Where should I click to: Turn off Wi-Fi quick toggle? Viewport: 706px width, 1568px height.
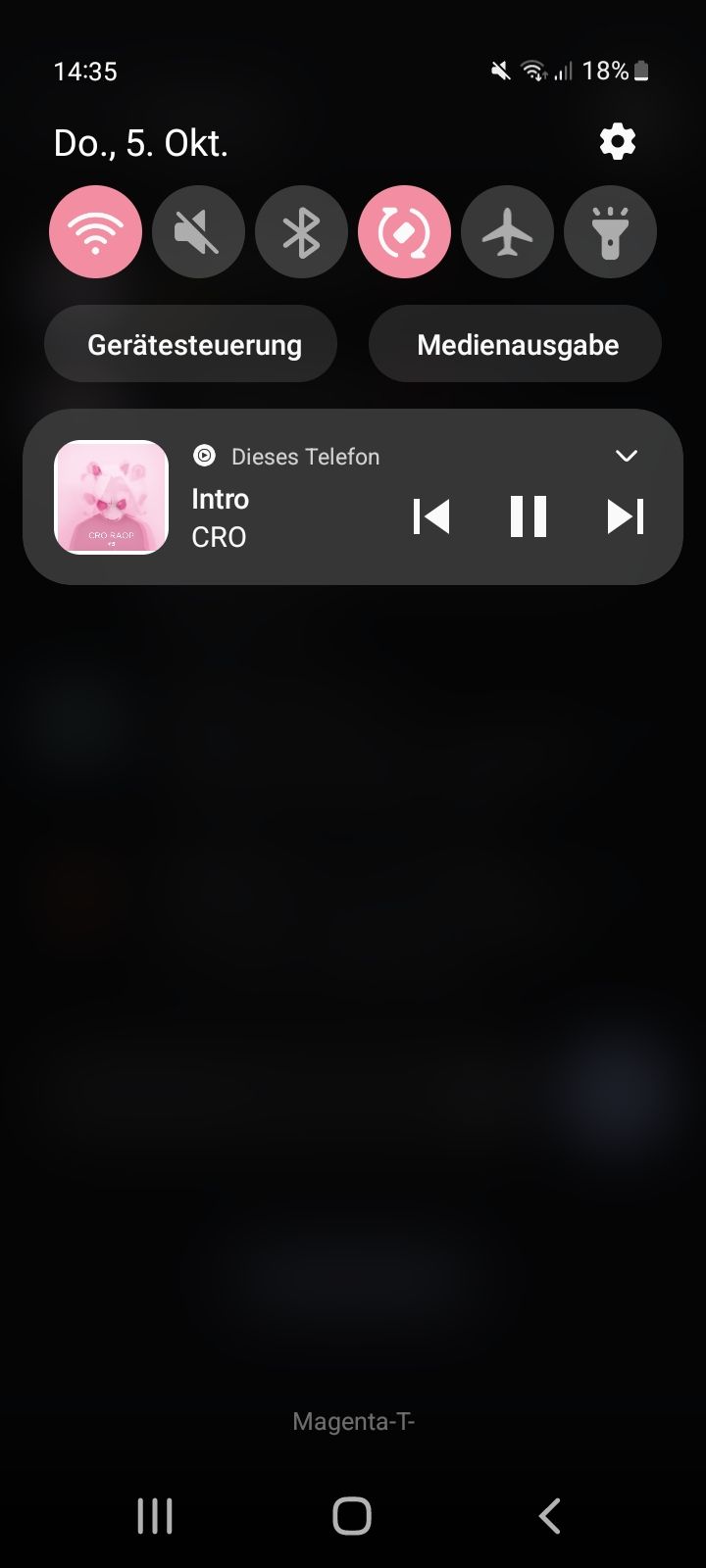coord(95,232)
